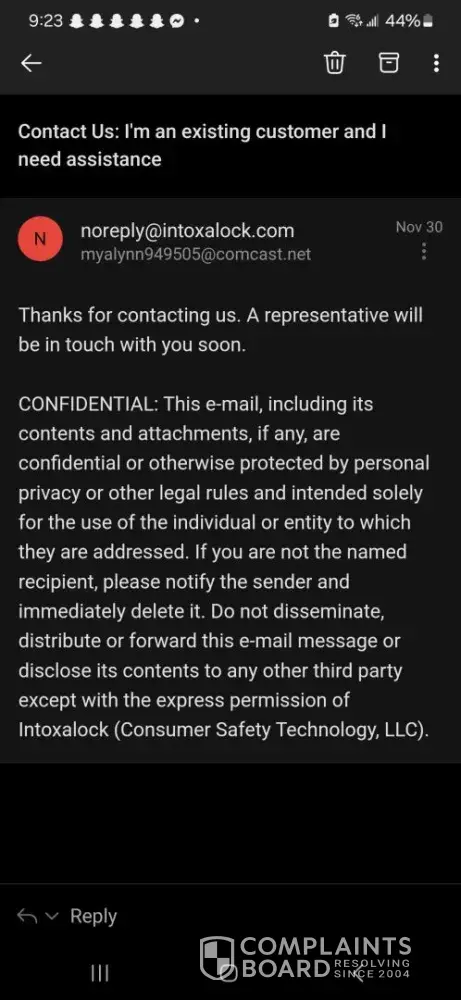Expand reply options arrow next to Reply

[x=54, y=916]
